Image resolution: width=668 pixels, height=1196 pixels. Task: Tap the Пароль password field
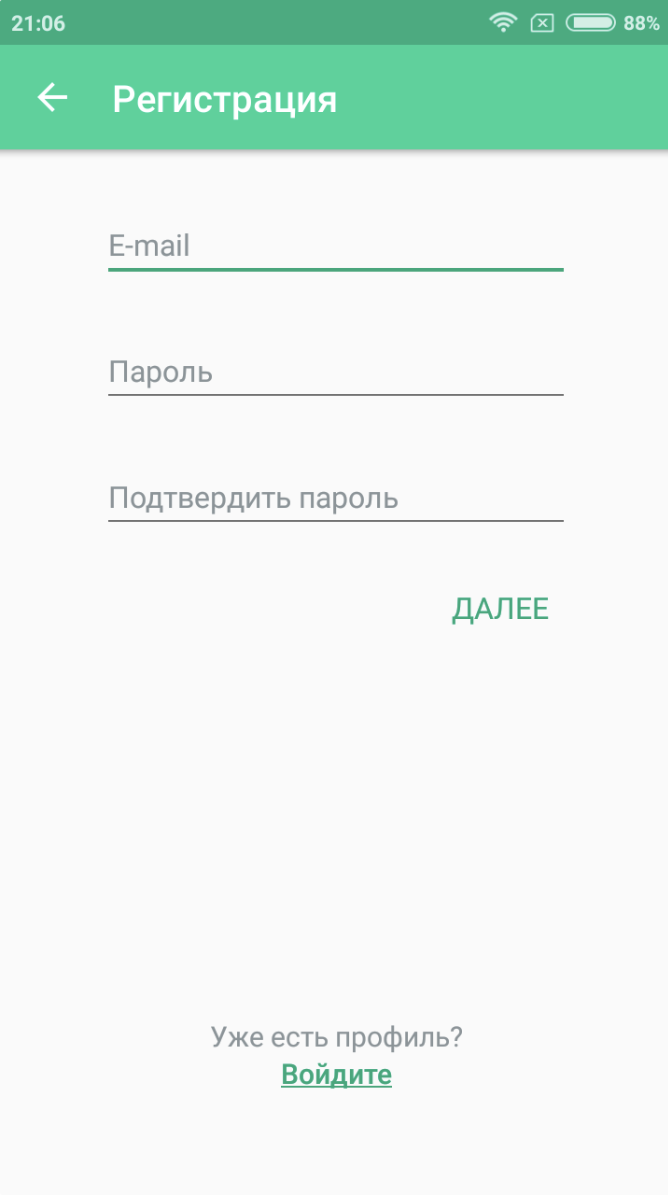coord(336,372)
